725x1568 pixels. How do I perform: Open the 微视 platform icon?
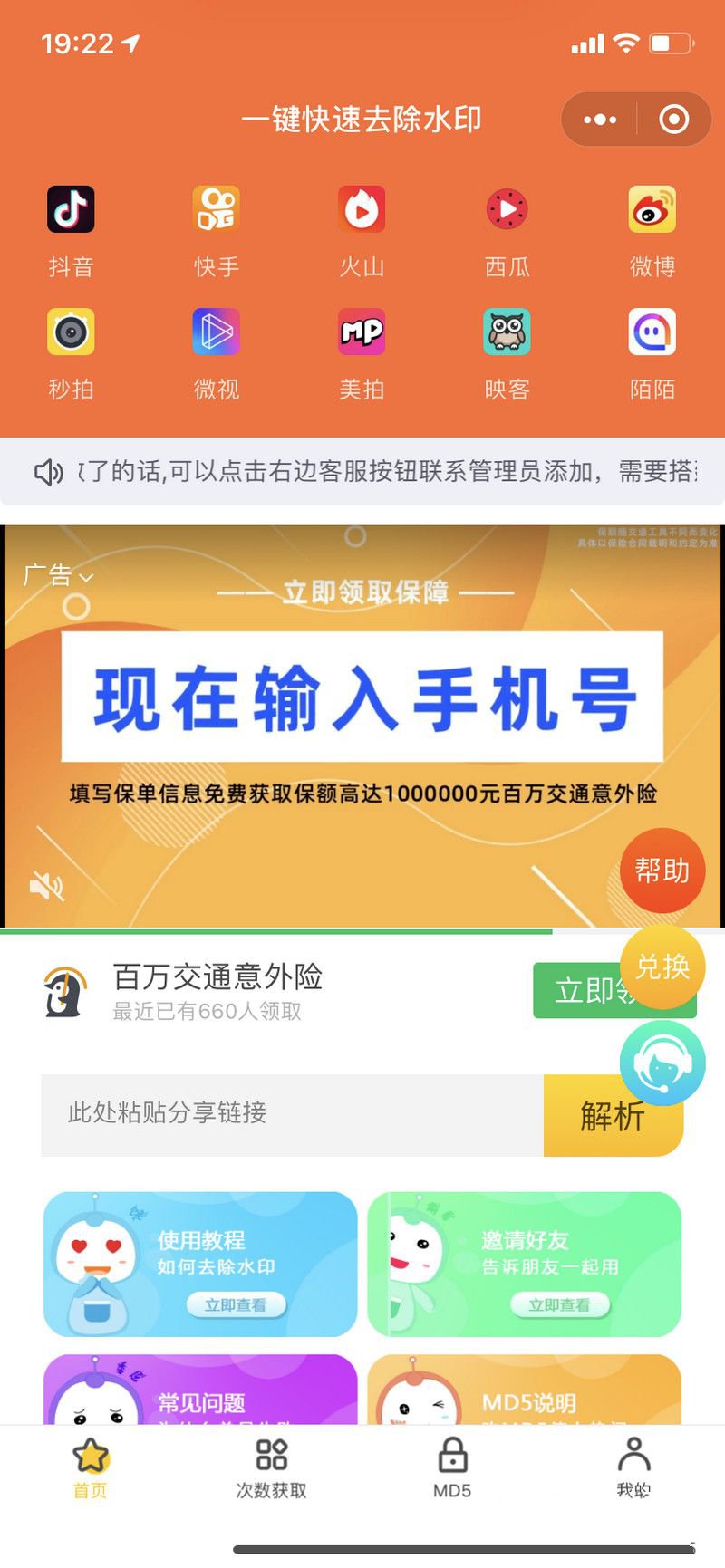coord(216,332)
